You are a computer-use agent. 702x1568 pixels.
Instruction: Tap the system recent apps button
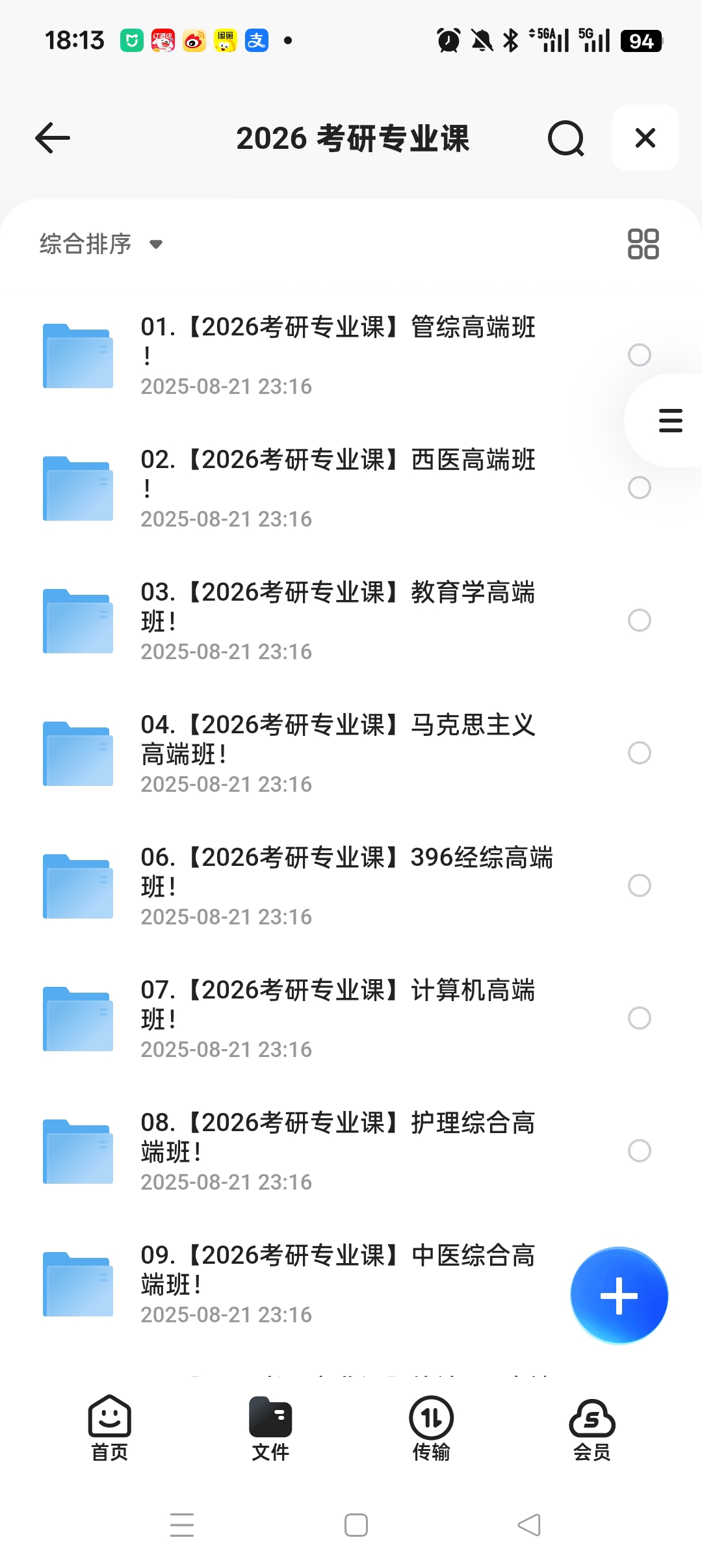[x=182, y=1525]
